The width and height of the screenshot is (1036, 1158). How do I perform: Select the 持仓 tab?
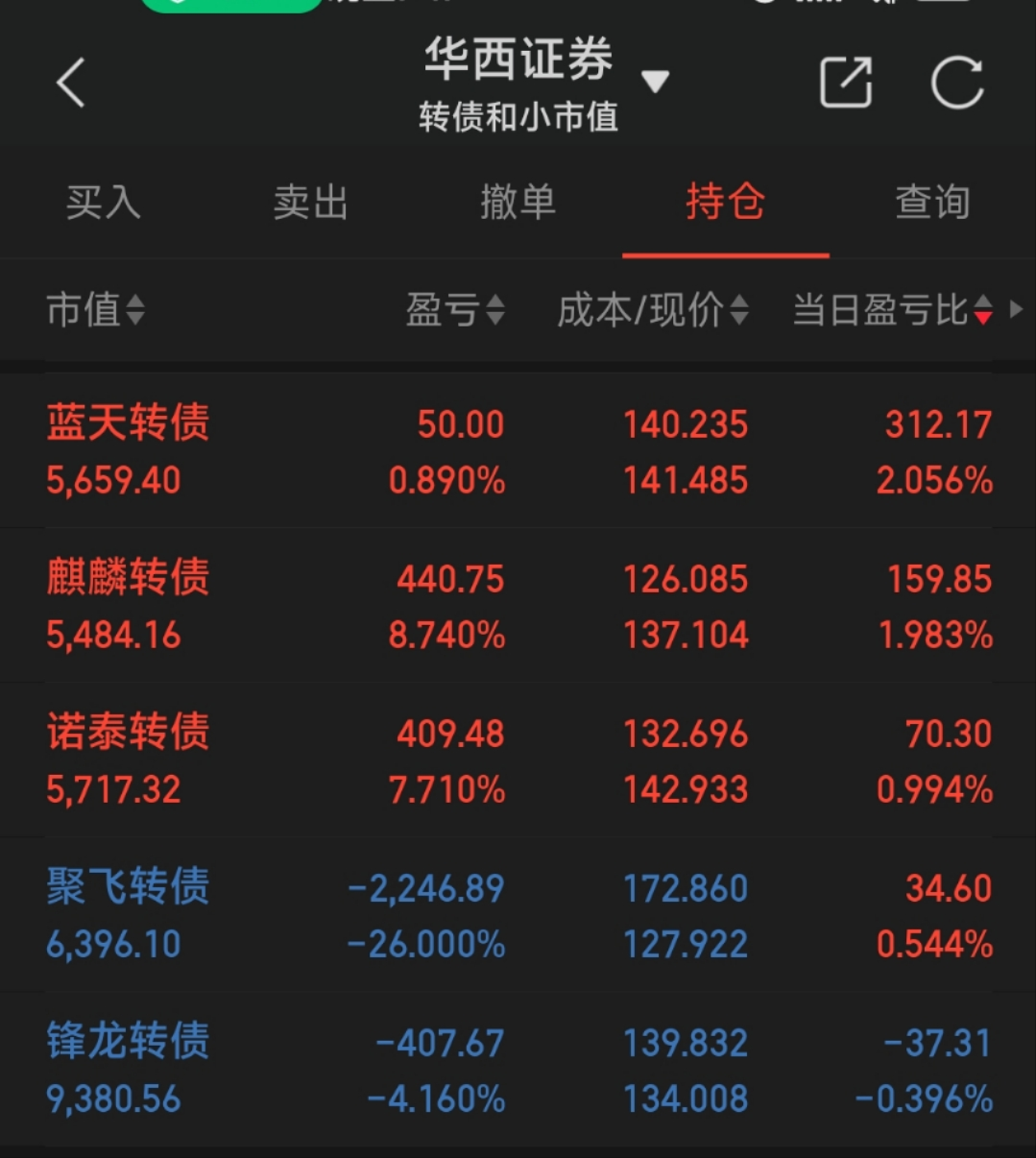point(725,203)
